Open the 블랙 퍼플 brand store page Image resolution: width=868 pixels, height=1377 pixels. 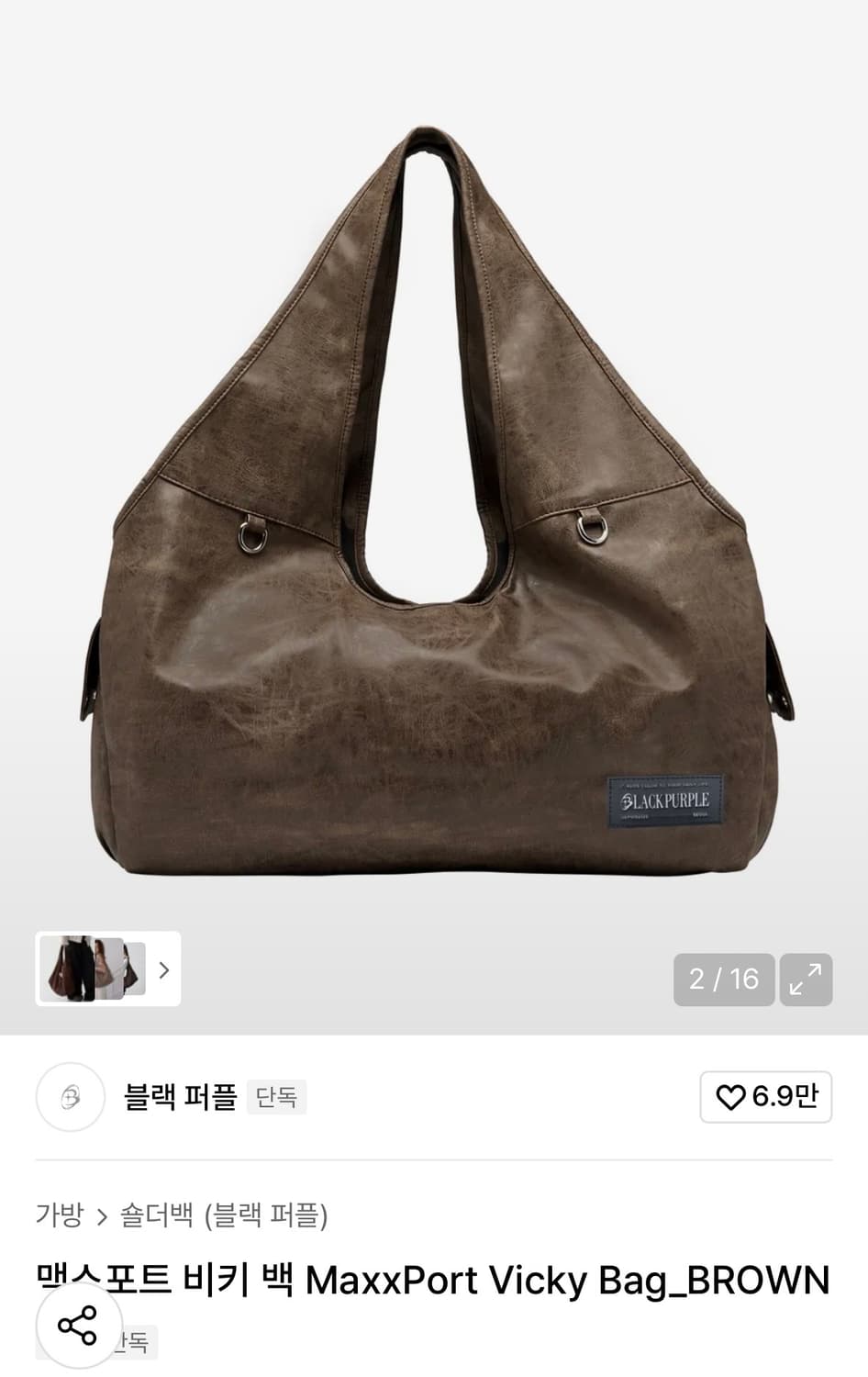point(180,1098)
